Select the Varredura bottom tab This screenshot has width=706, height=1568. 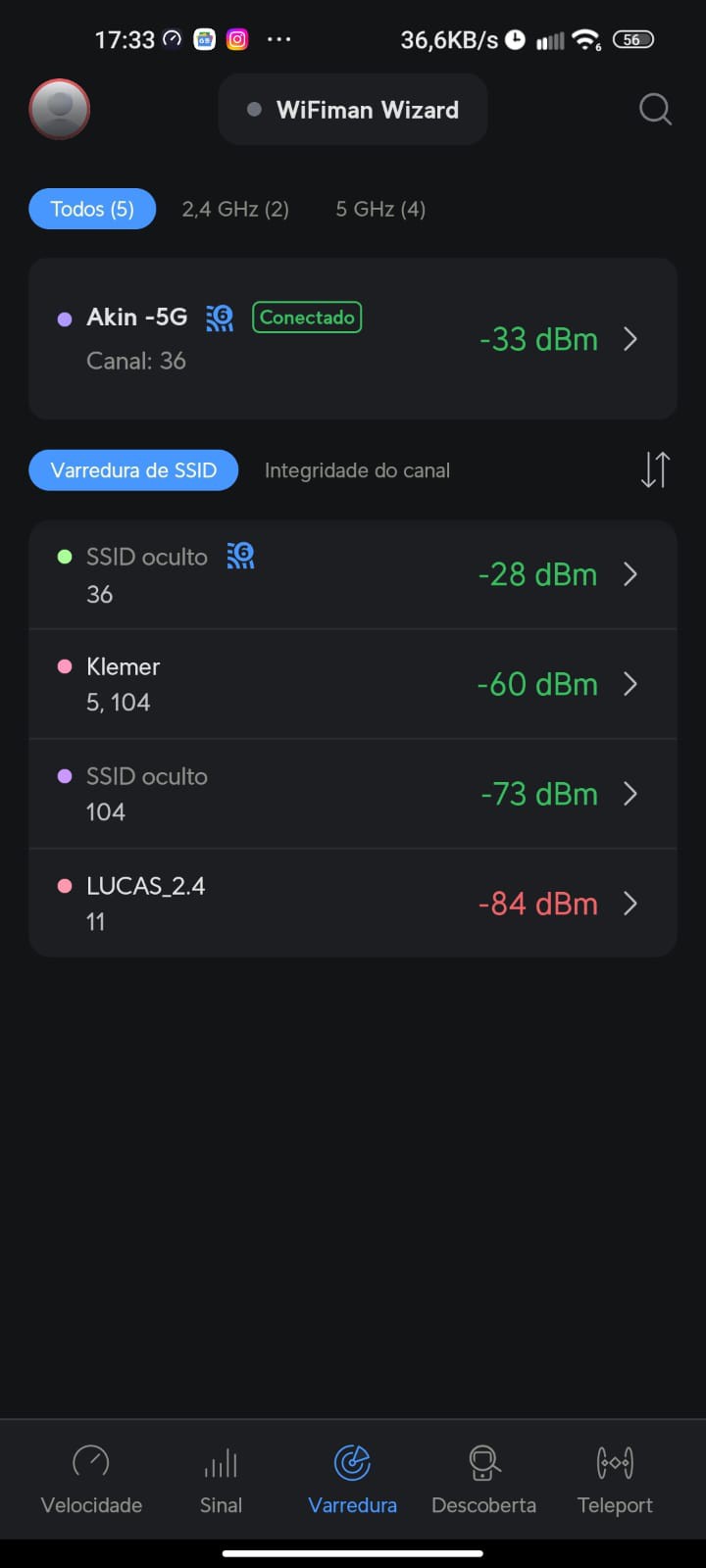coord(352,1480)
